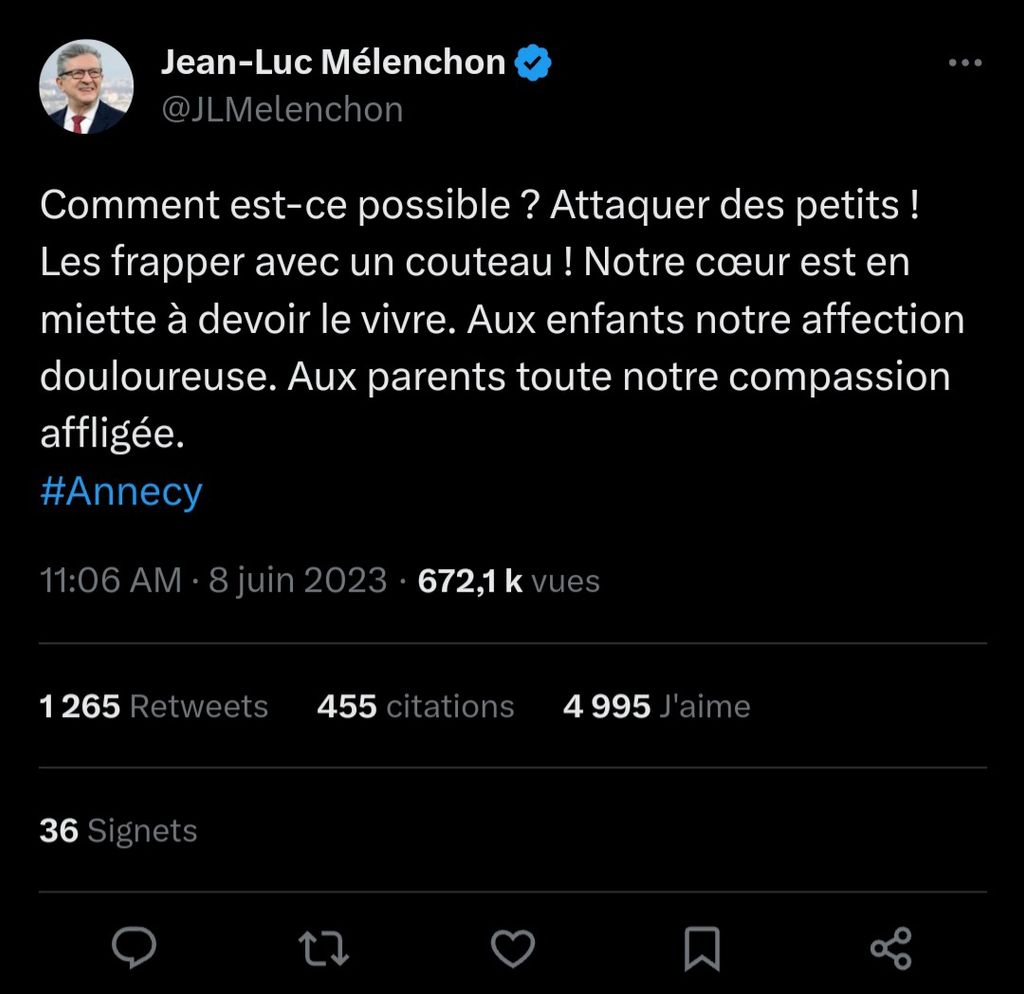1024x994 pixels.
Task: Open Jean-Luc Mélenchon's profile picture
Action: pos(86,87)
